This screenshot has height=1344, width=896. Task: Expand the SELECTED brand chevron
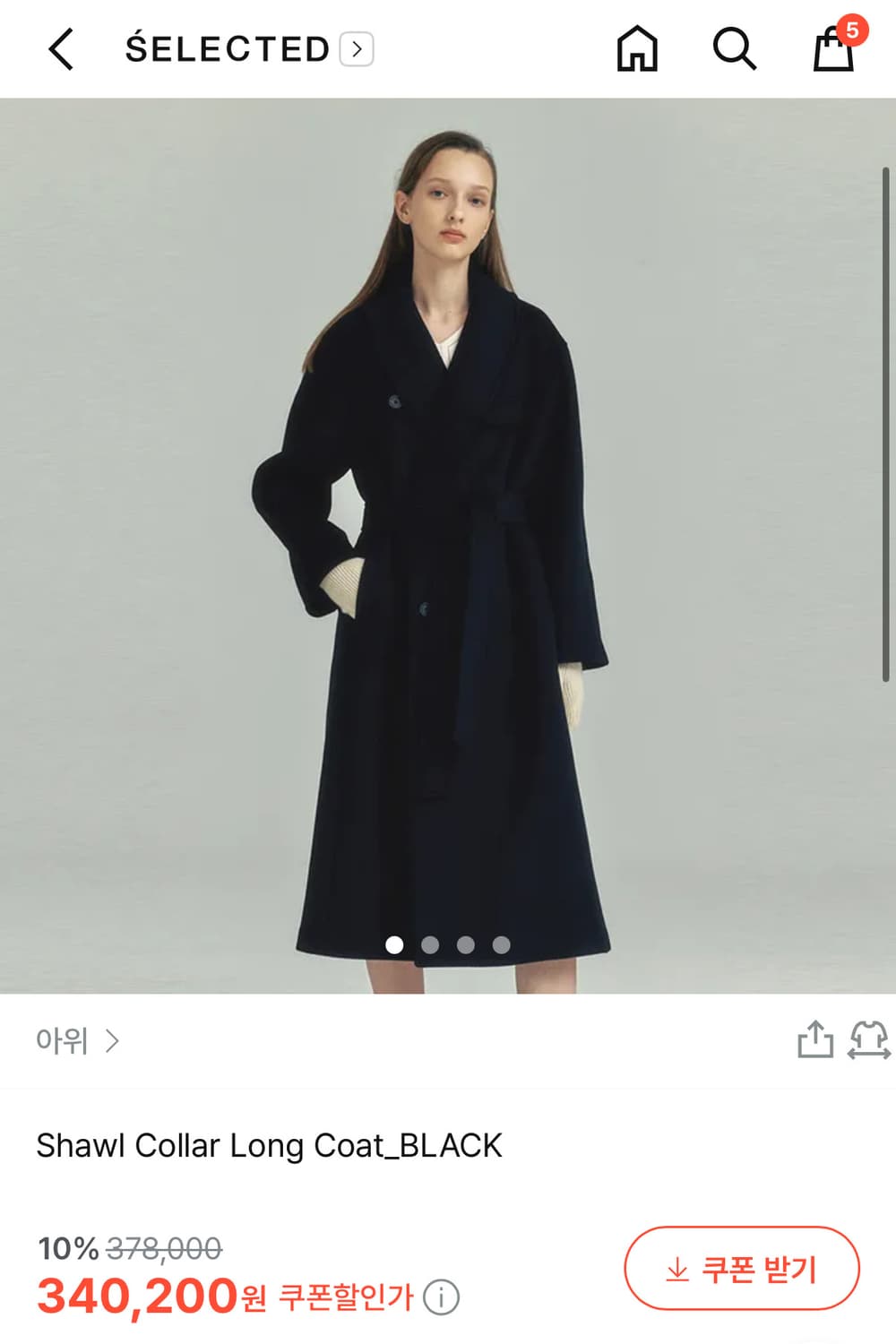pos(357,49)
